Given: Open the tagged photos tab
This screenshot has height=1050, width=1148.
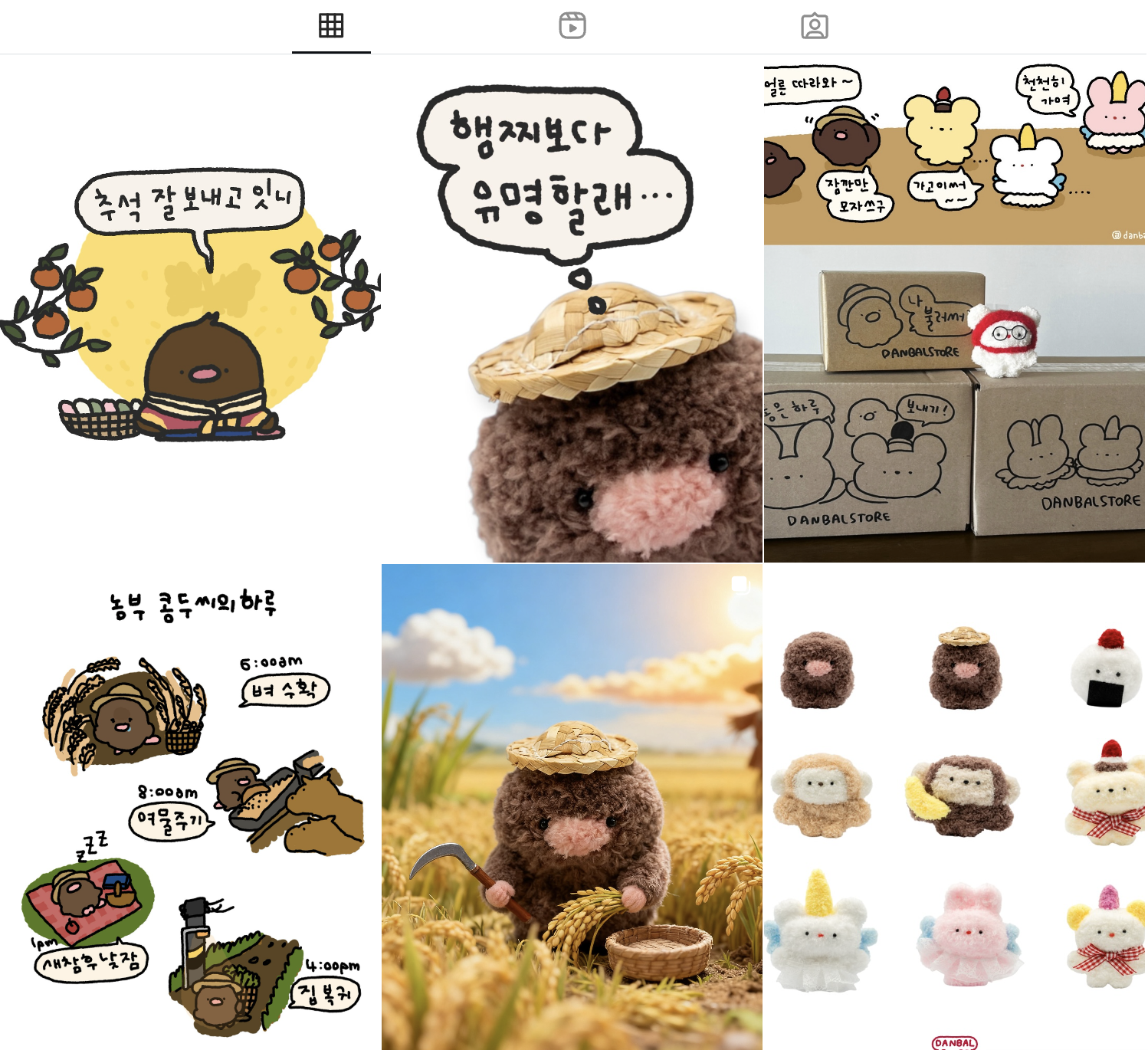Looking at the screenshot, I should 814,26.
